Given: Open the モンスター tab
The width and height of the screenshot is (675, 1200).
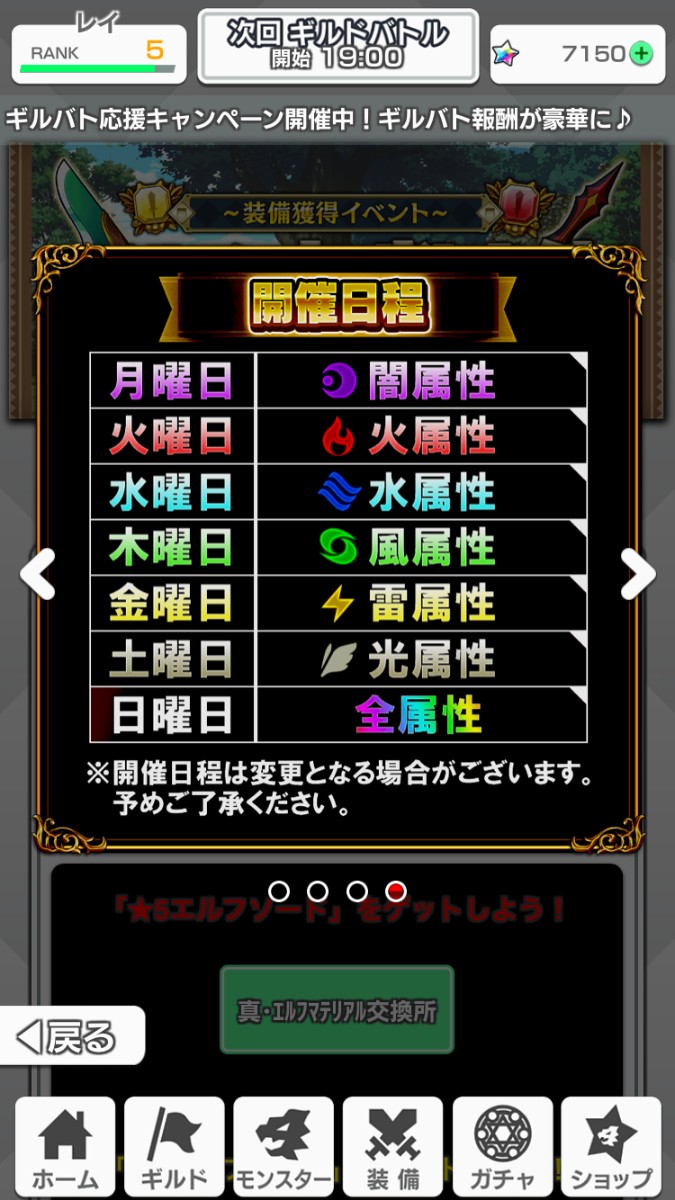Looking at the screenshot, I should click(x=283, y=1148).
